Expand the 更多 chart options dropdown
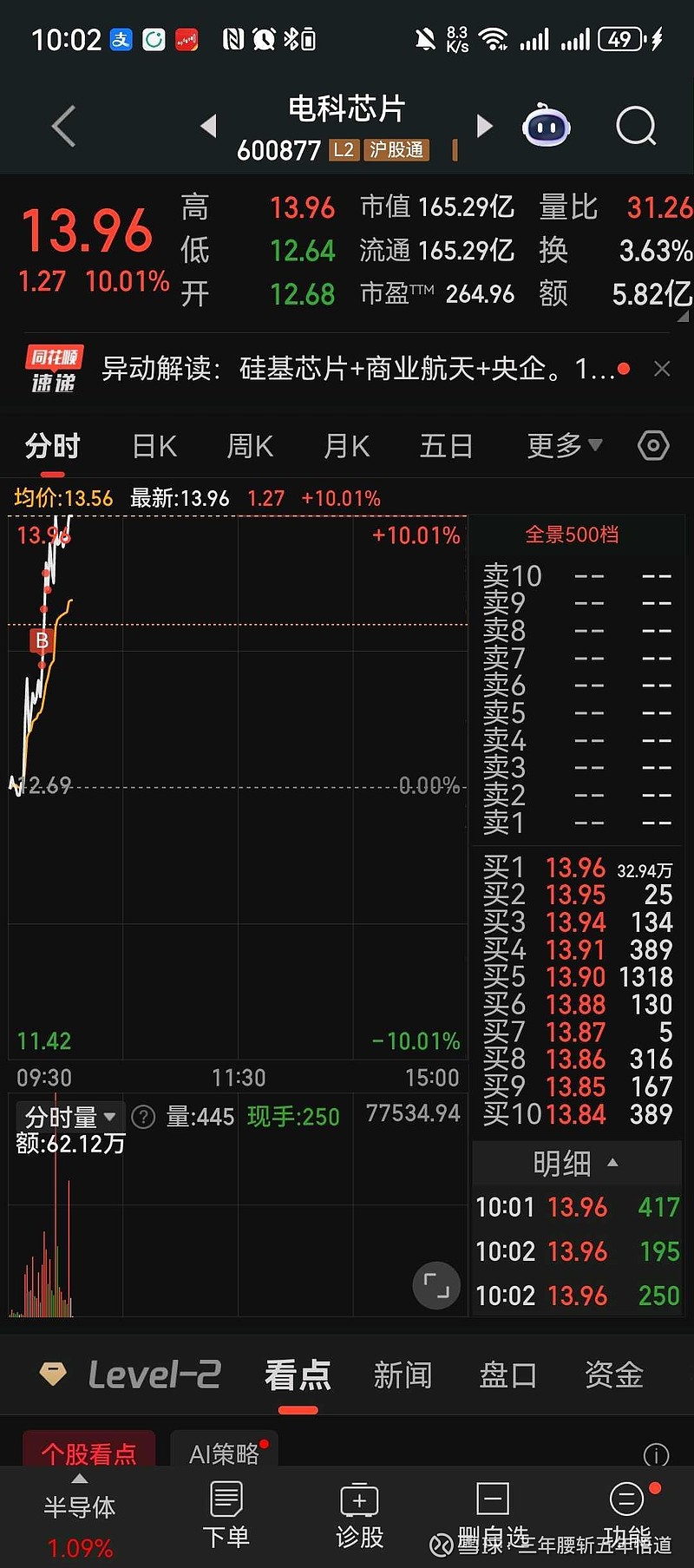This screenshot has height=1568, width=694. [x=564, y=446]
